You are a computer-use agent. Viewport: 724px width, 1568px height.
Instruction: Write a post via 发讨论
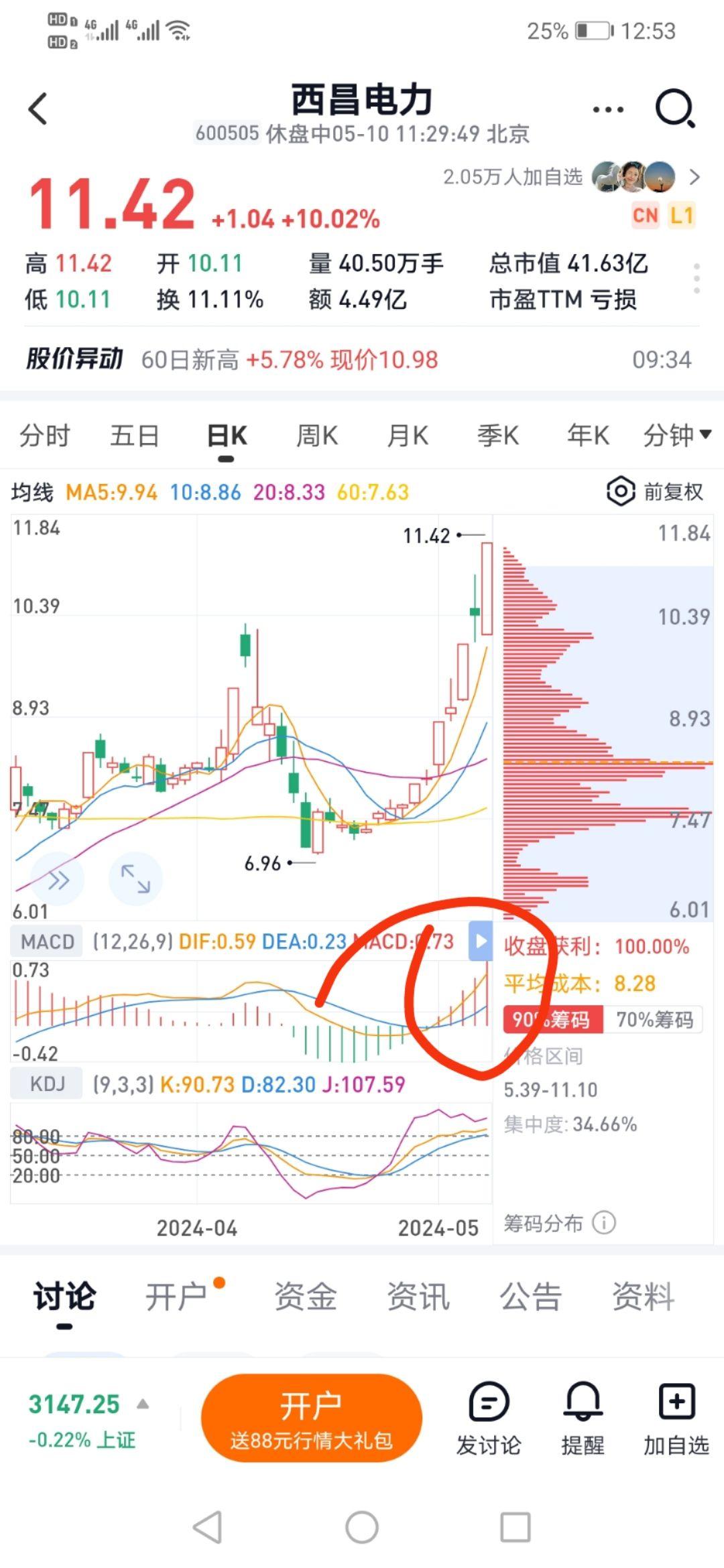[489, 1418]
